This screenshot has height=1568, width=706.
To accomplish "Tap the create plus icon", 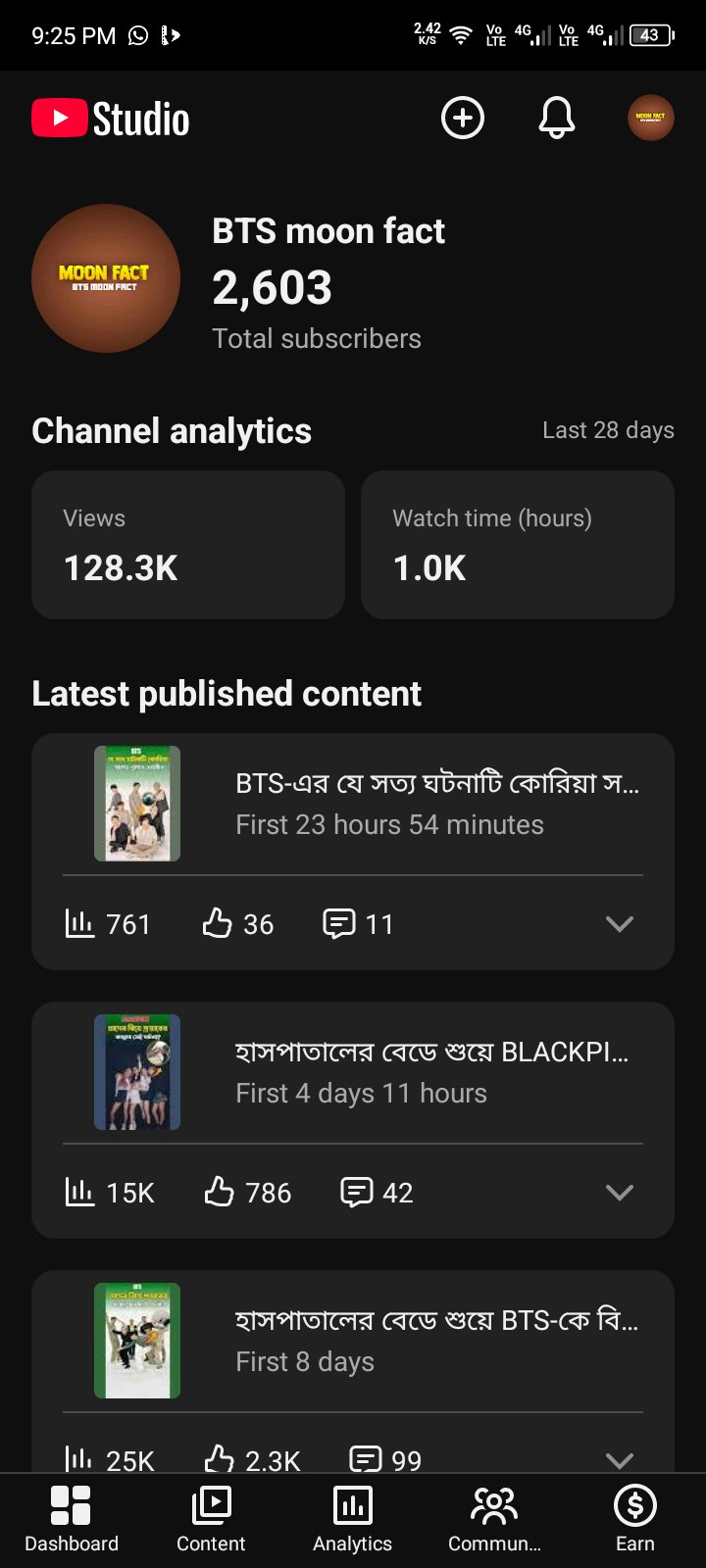I will (463, 119).
